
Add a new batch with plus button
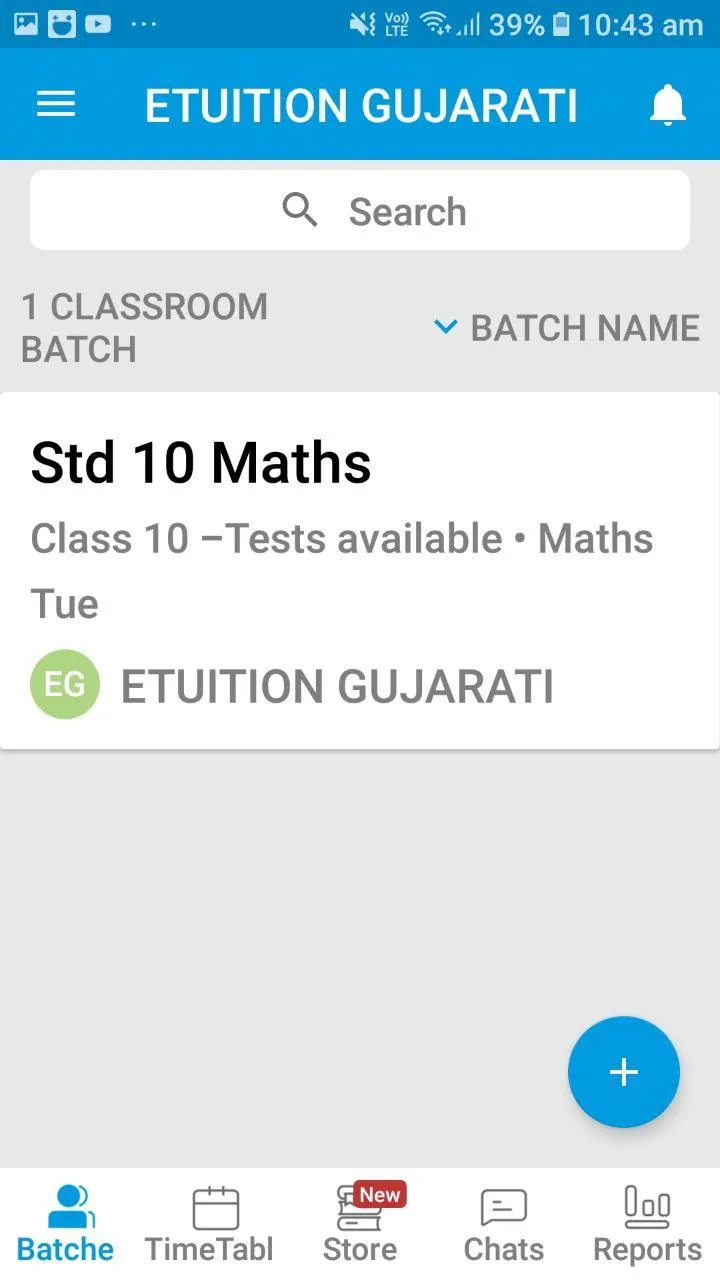click(623, 1072)
